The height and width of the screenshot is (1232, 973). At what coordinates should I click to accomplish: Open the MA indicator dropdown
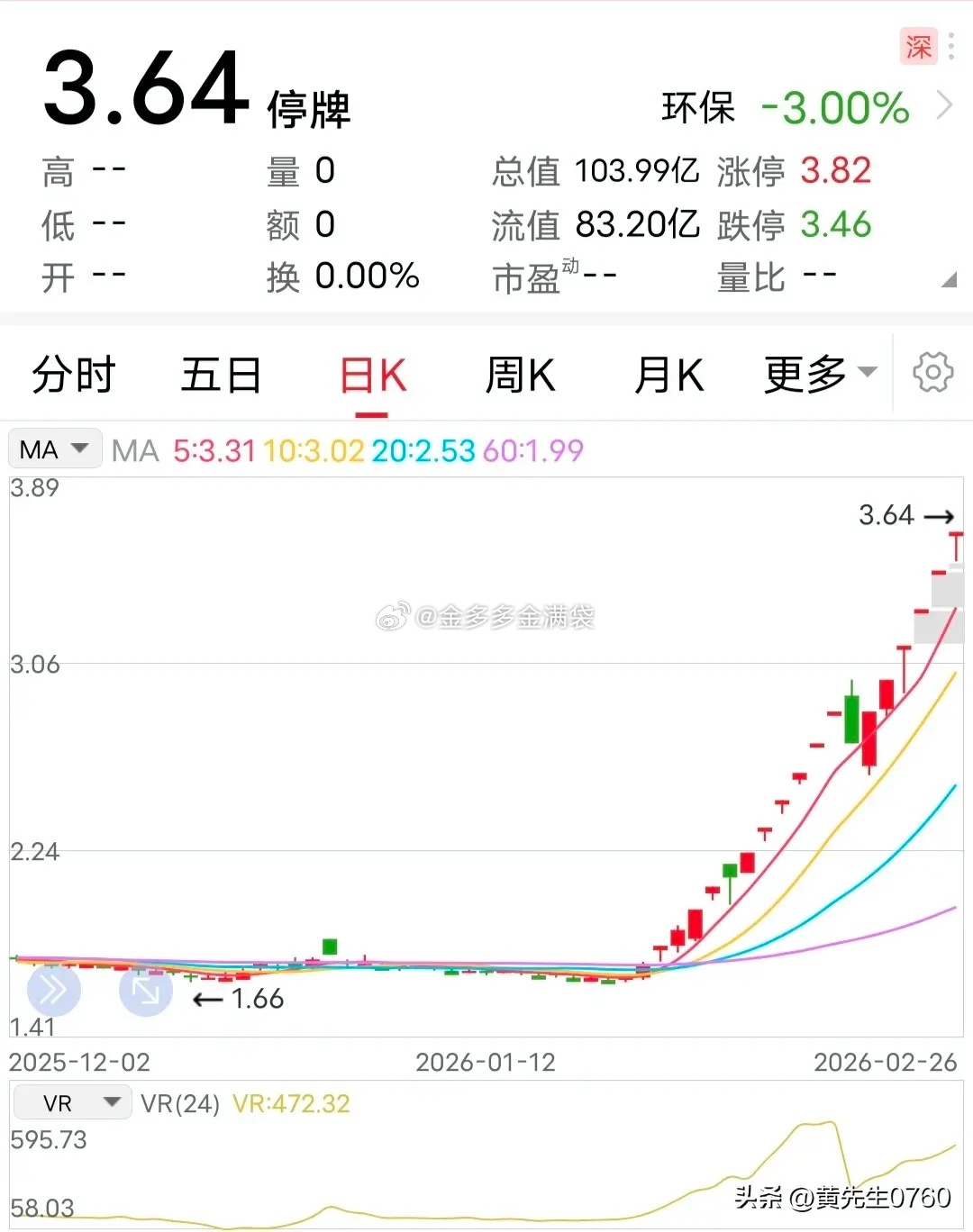coord(54,448)
